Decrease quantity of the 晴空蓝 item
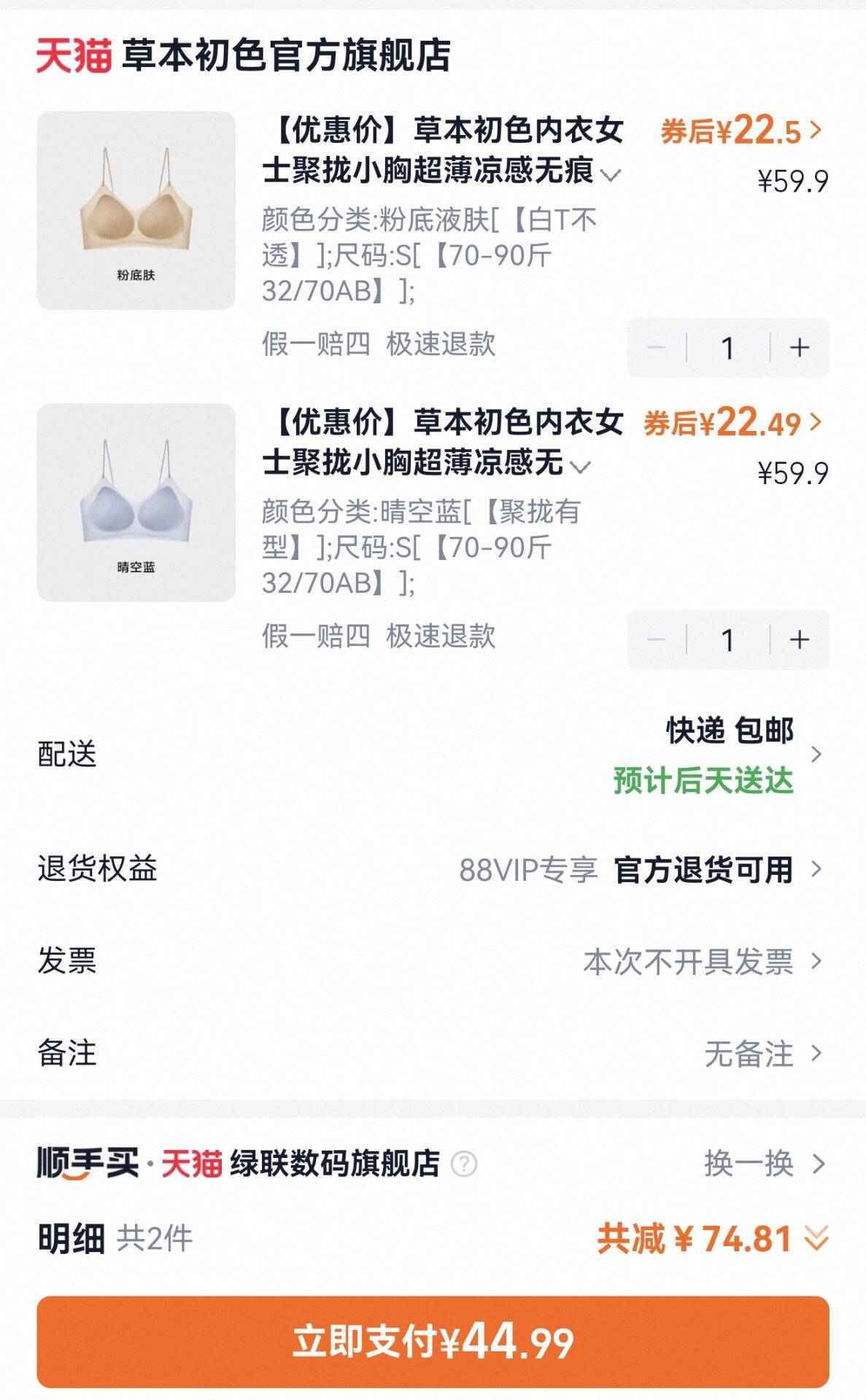 [x=657, y=640]
